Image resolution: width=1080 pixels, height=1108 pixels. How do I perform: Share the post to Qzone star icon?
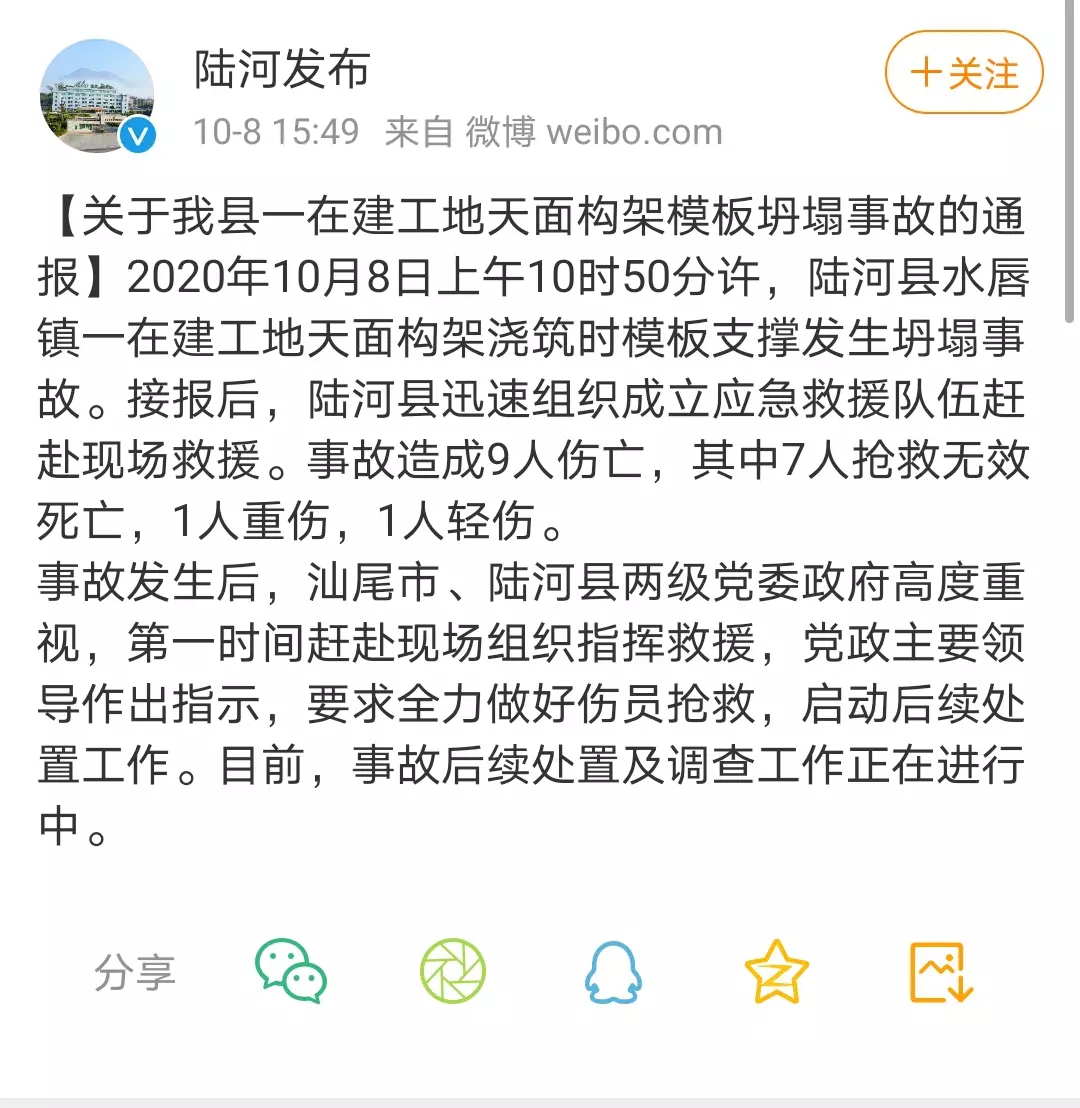pos(776,972)
